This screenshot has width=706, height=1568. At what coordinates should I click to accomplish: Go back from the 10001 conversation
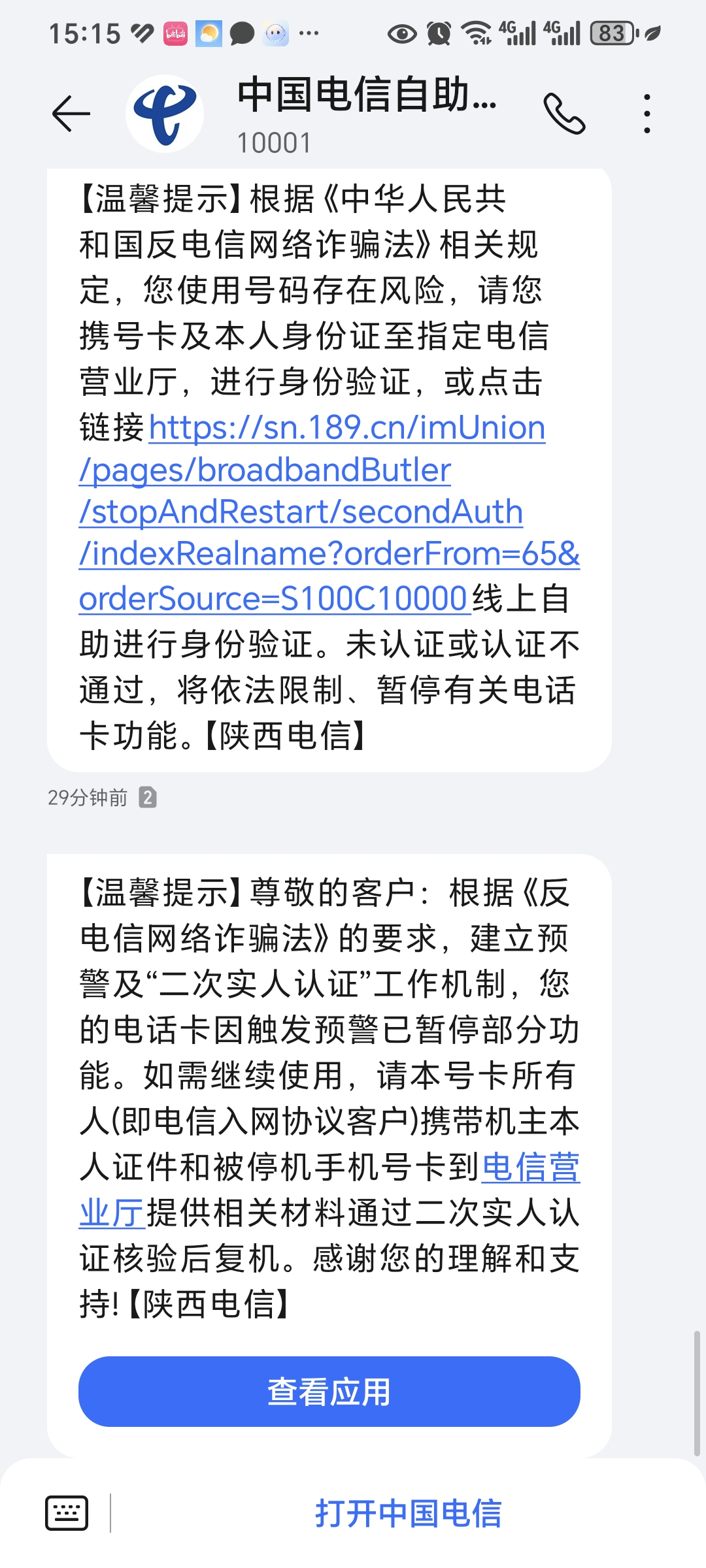point(71,114)
